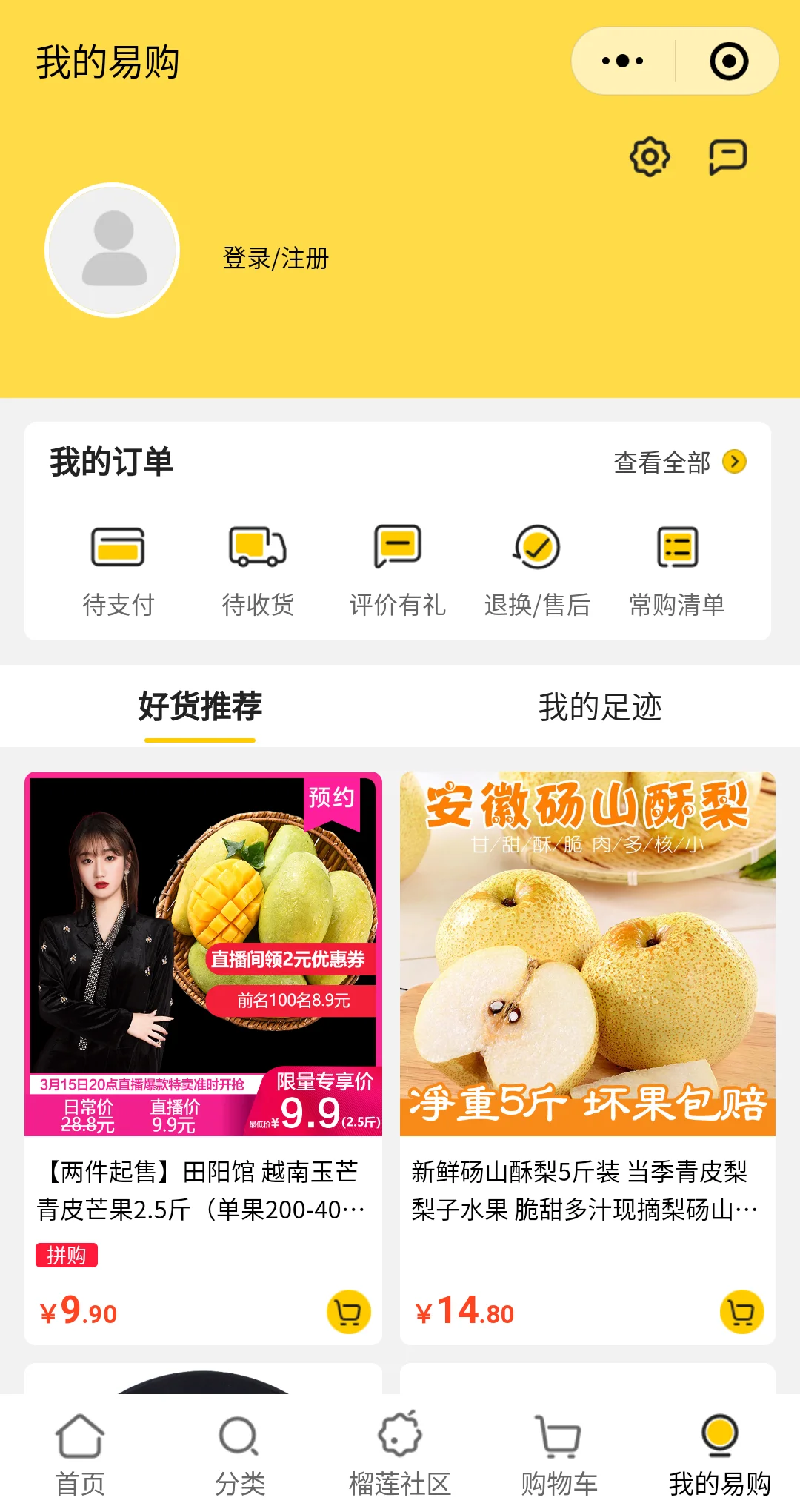Screen dimensions: 800x1512
Task: Open the mini program more options menu
Action: pyautogui.click(x=623, y=61)
